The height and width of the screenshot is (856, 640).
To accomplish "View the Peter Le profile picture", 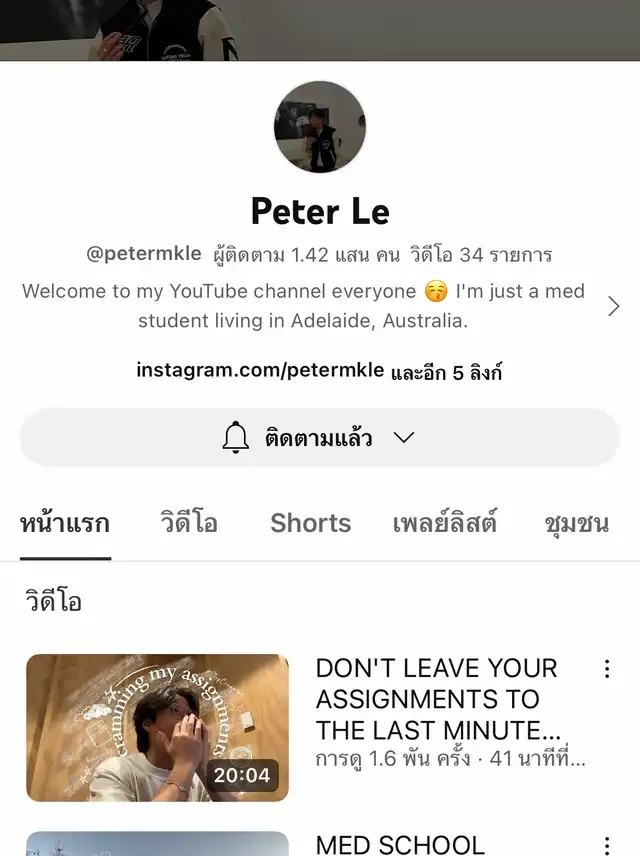I will (320, 127).
